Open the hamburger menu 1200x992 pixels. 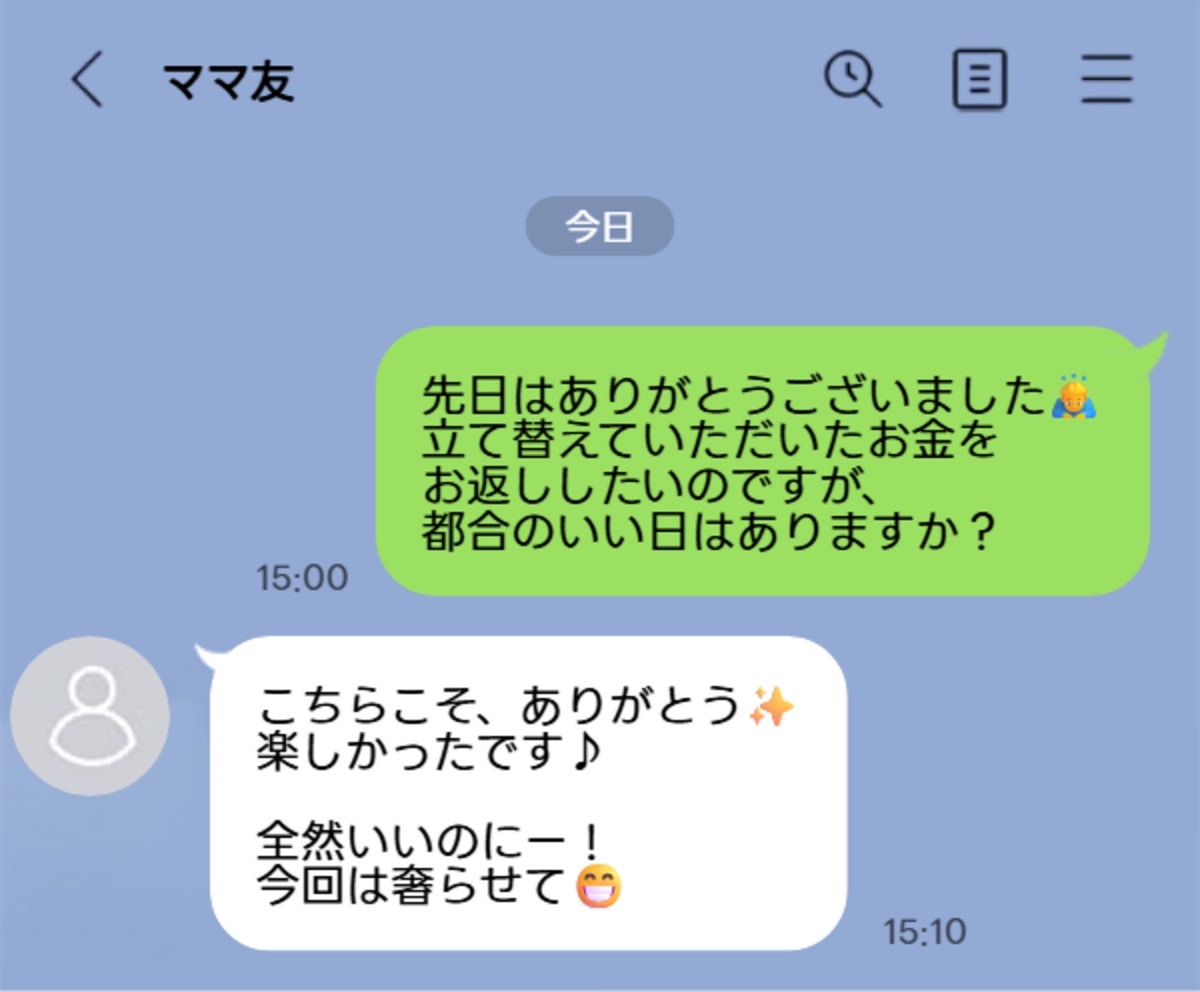pyautogui.click(x=1107, y=80)
